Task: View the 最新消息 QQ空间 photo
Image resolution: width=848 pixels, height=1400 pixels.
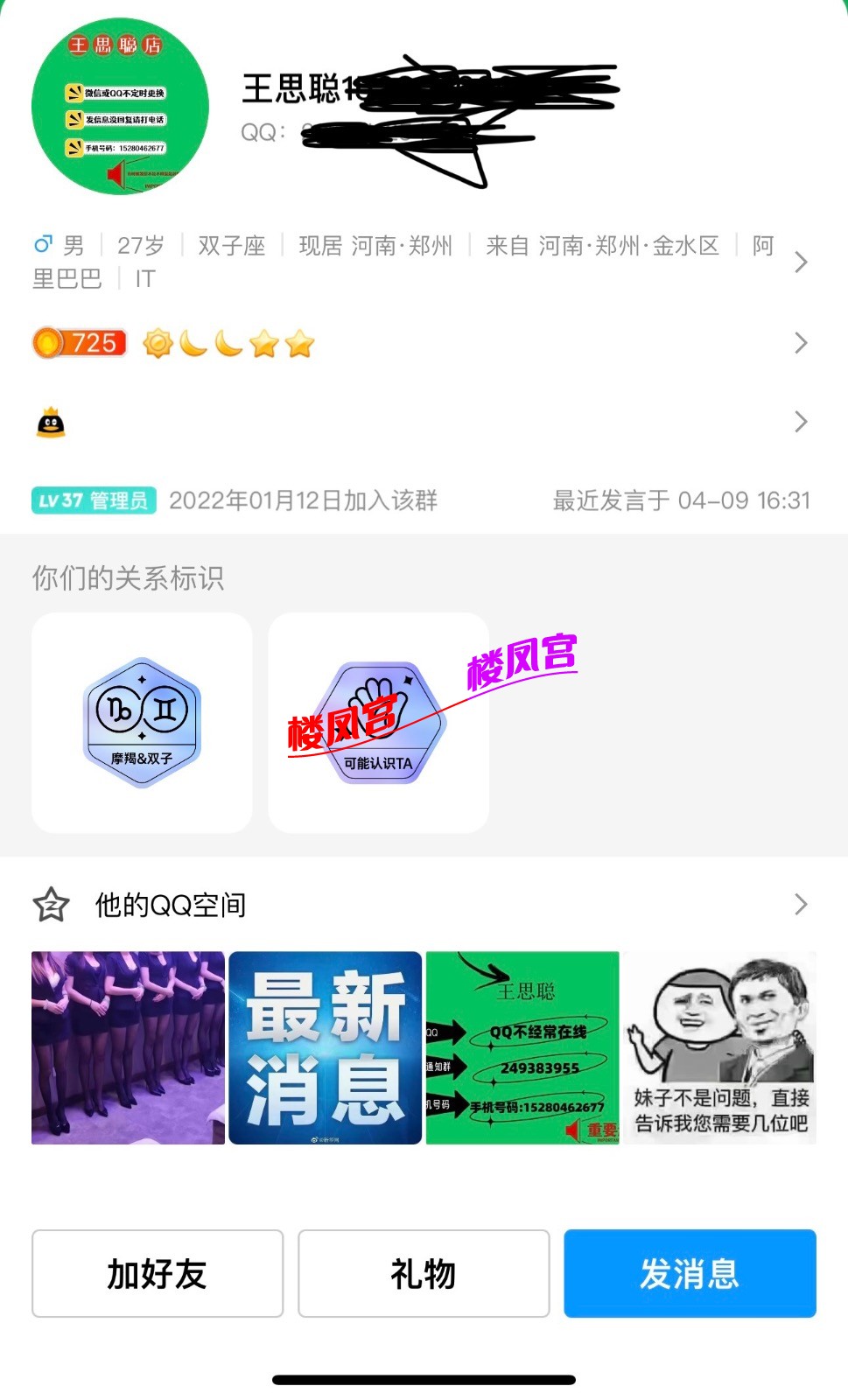Action: [325, 1047]
